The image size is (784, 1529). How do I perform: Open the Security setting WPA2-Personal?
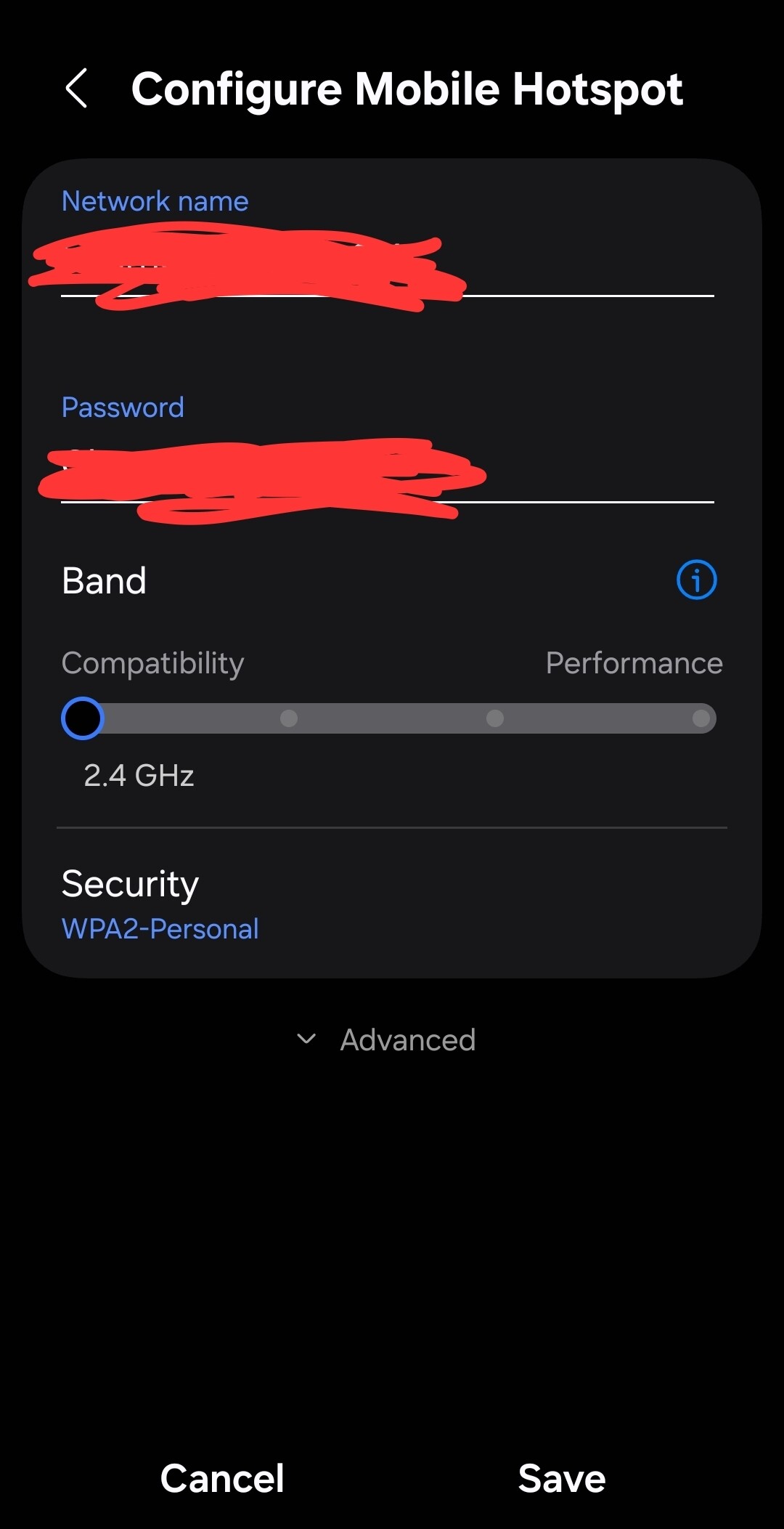[x=160, y=904]
